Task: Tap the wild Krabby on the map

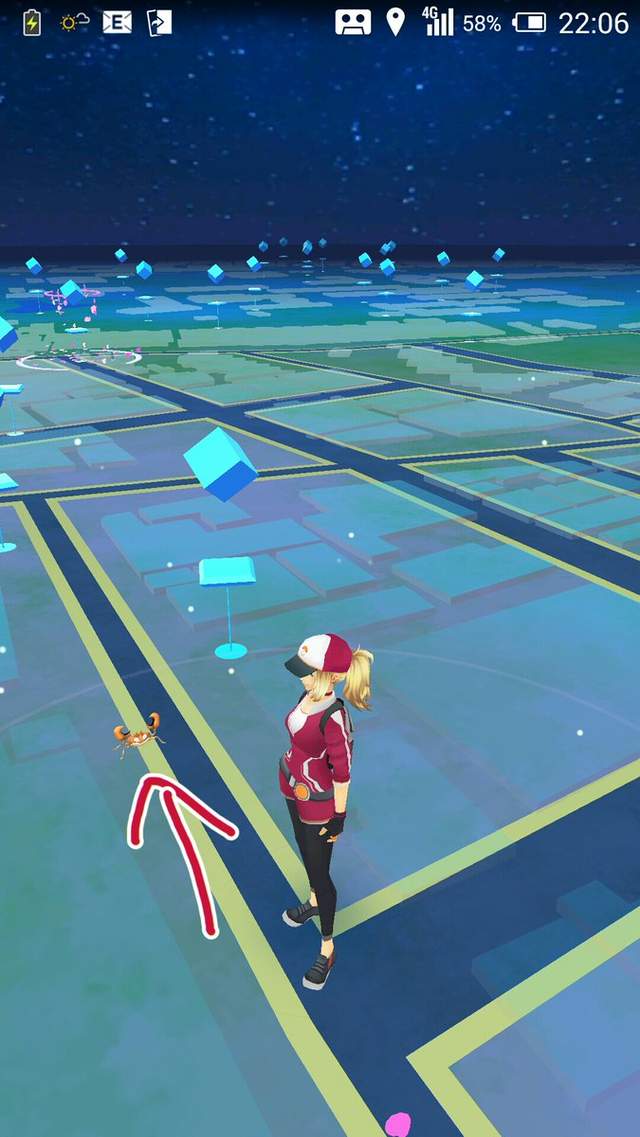Action: click(137, 738)
